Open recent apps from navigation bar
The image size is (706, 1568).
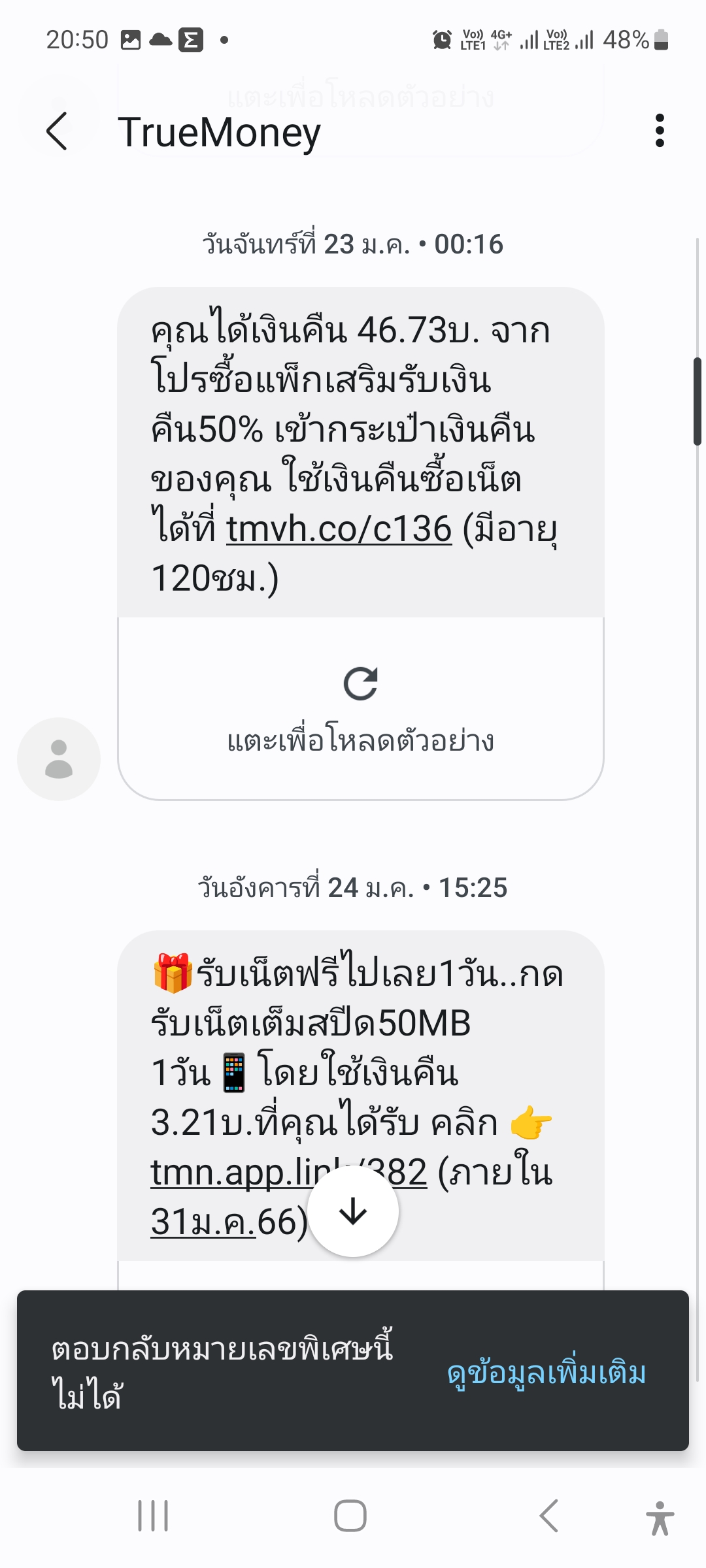[x=153, y=1516]
